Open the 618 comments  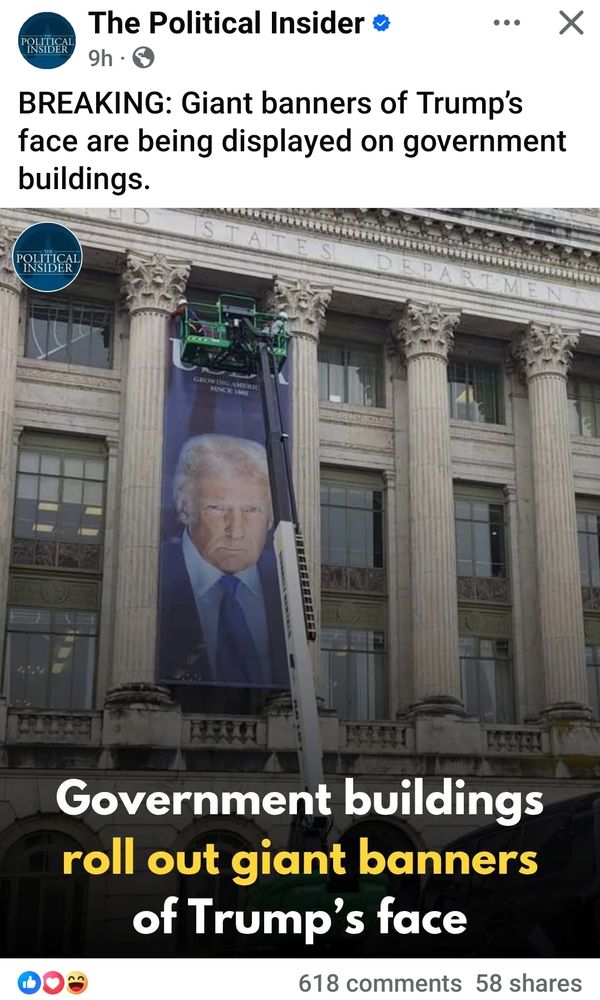pyautogui.click(x=379, y=983)
